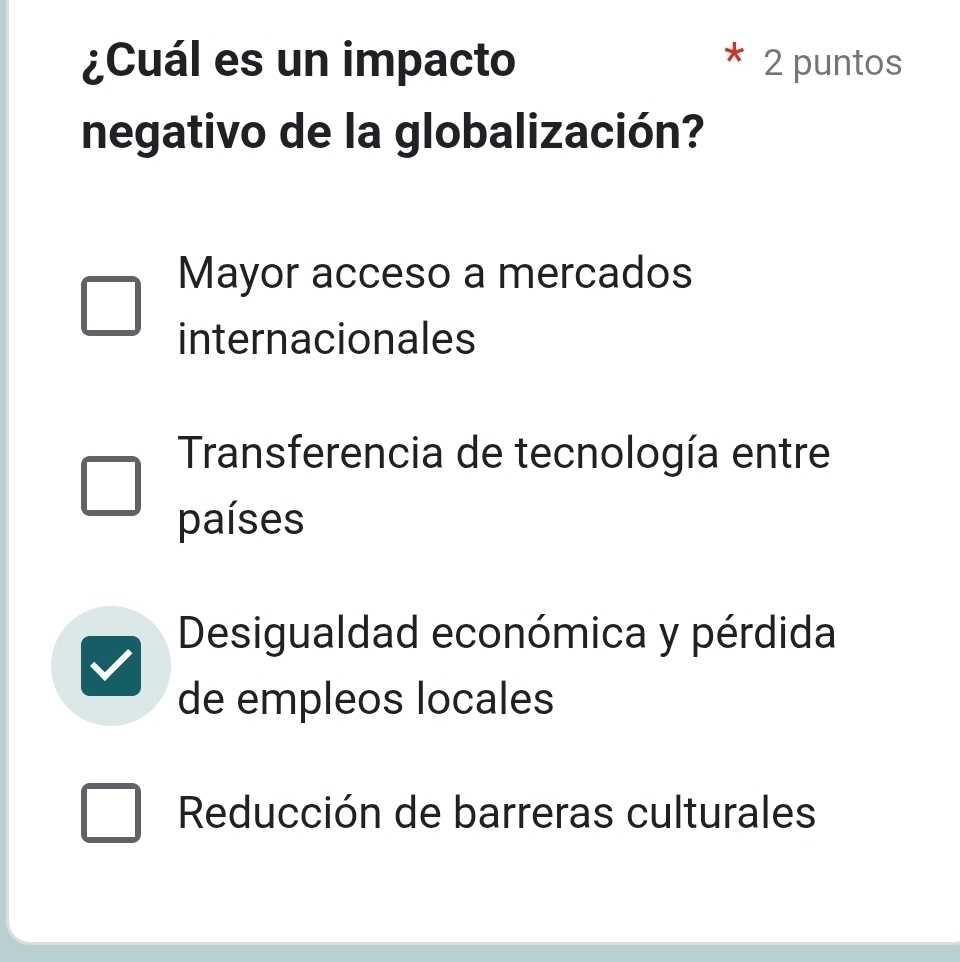Uncheck "Desigualdad económica y pérdida de empleos locales"
Image resolution: width=960 pixels, height=962 pixels.
112,665
